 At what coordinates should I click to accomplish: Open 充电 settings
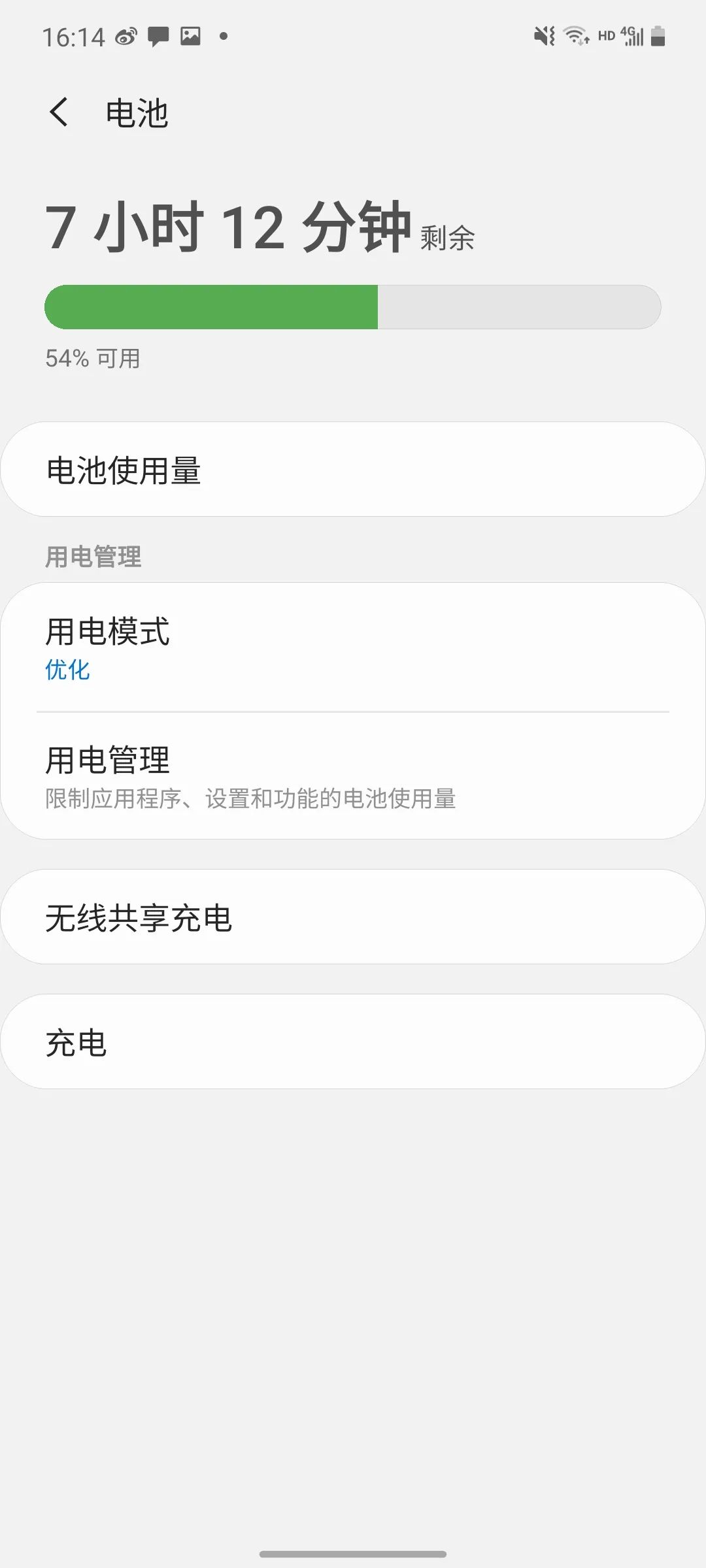tap(353, 1041)
